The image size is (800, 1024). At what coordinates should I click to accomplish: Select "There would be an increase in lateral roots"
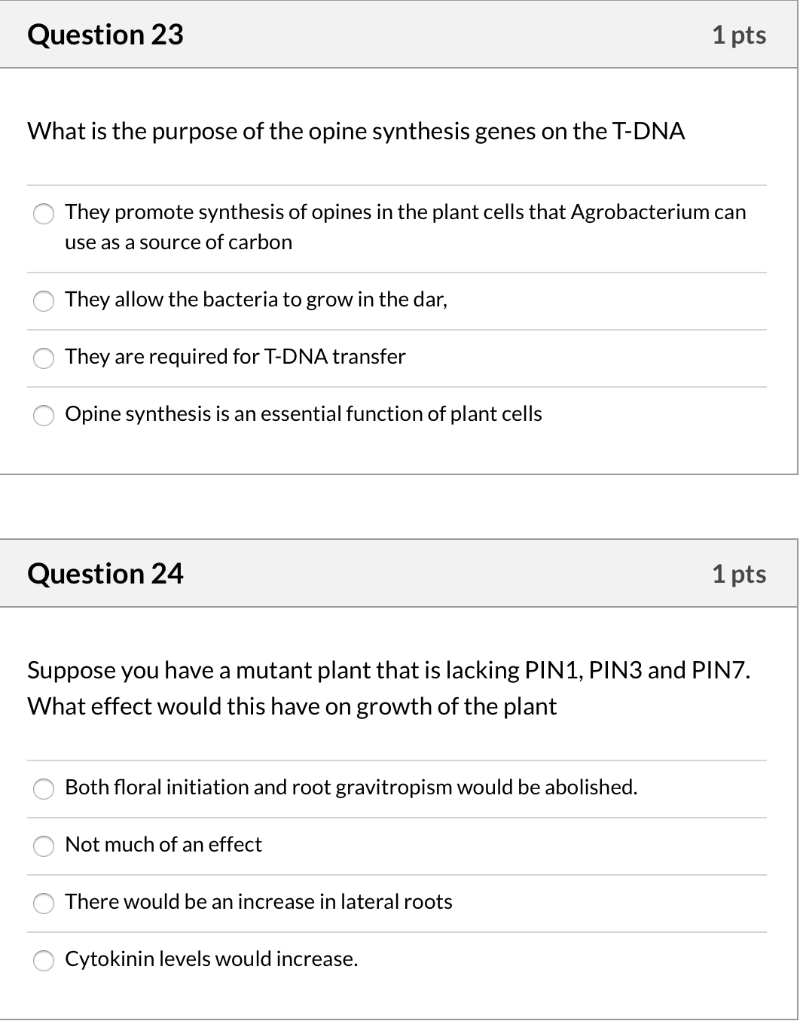point(43,903)
